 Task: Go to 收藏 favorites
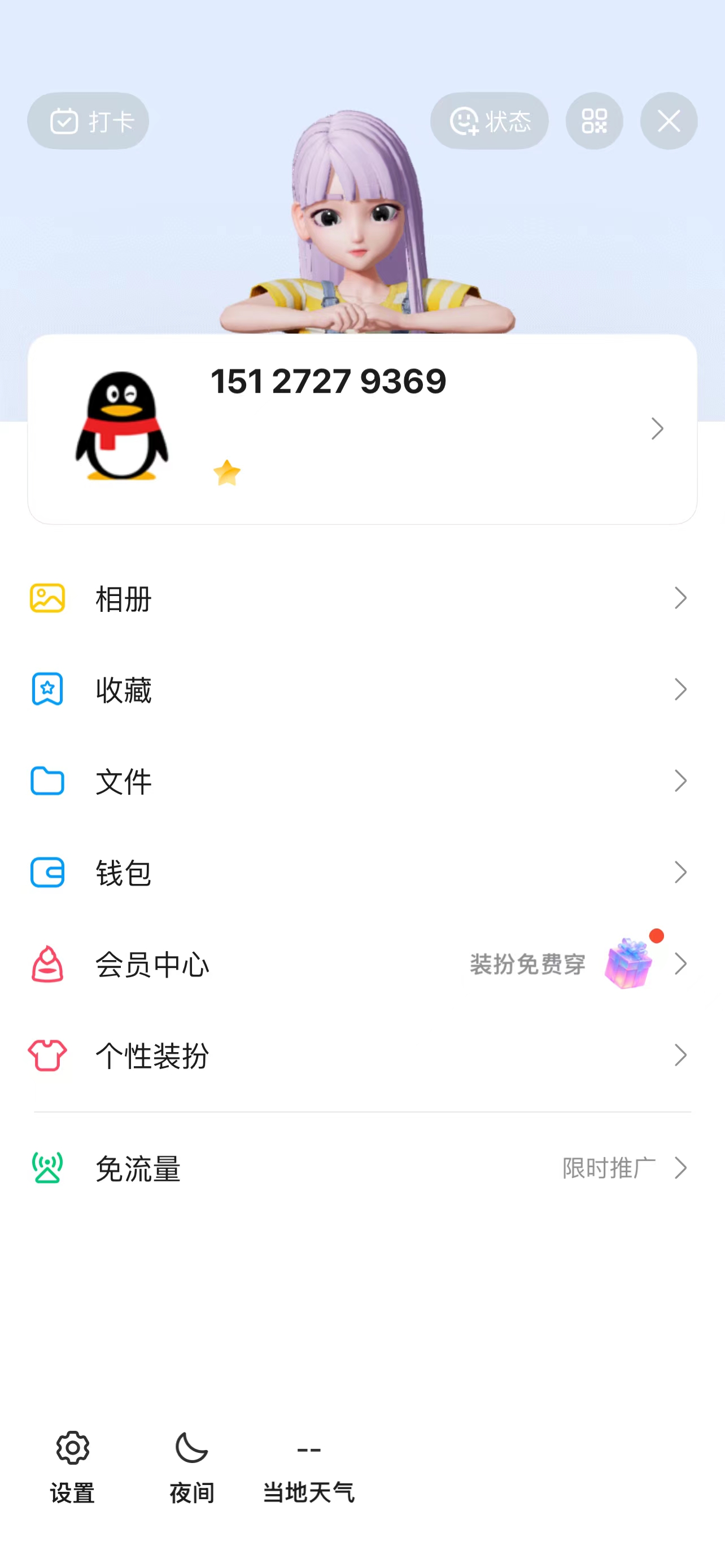tap(362, 690)
